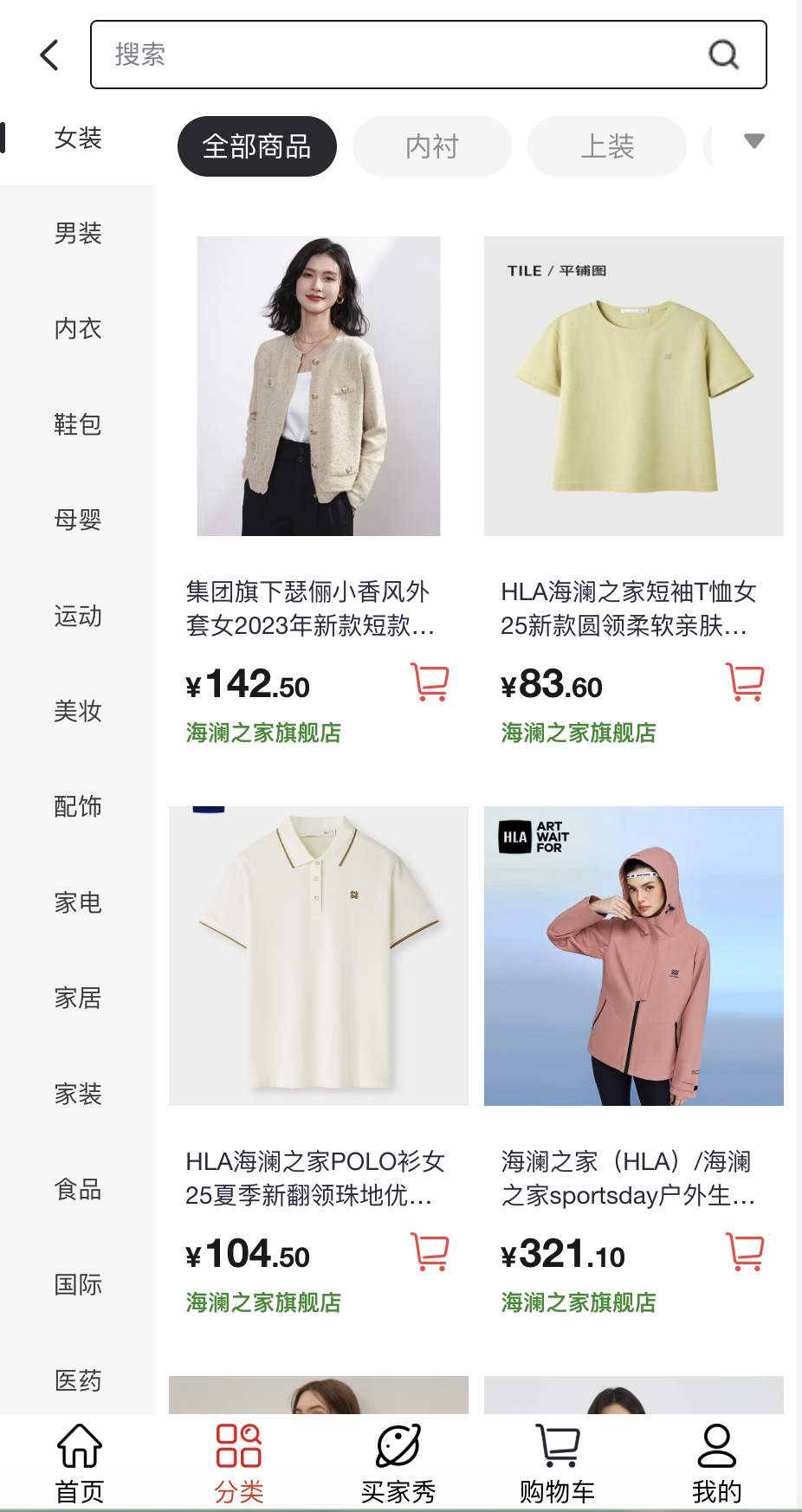Go back using the arrow icon
The width and height of the screenshot is (802, 1512).
coord(49,55)
